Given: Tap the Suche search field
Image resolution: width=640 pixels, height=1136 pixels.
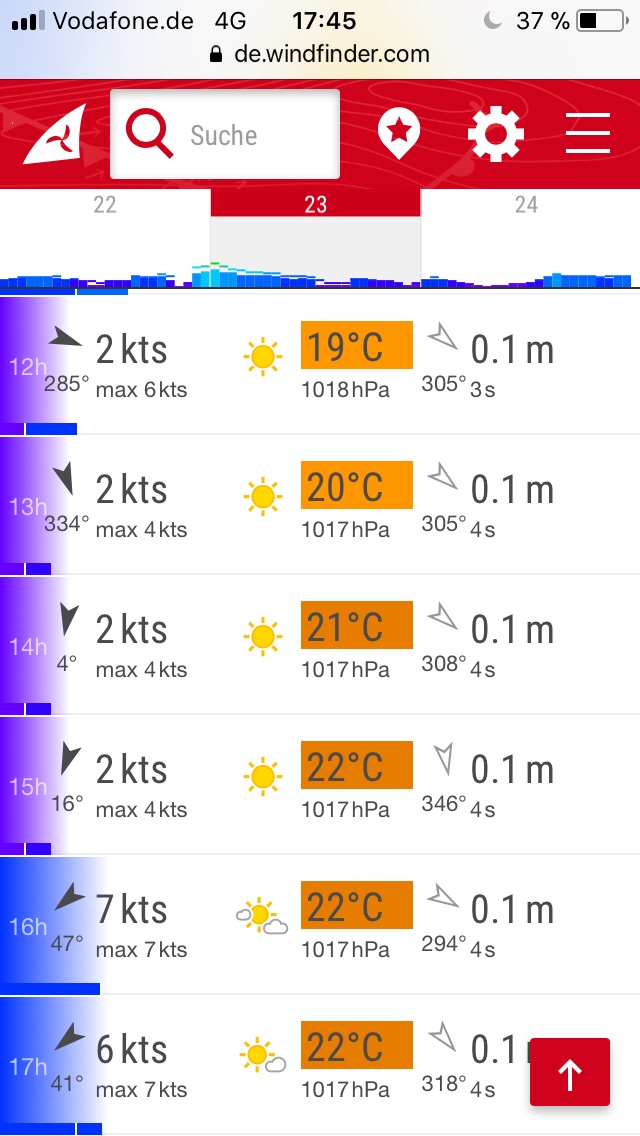Looking at the screenshot, I should (225, 134).
